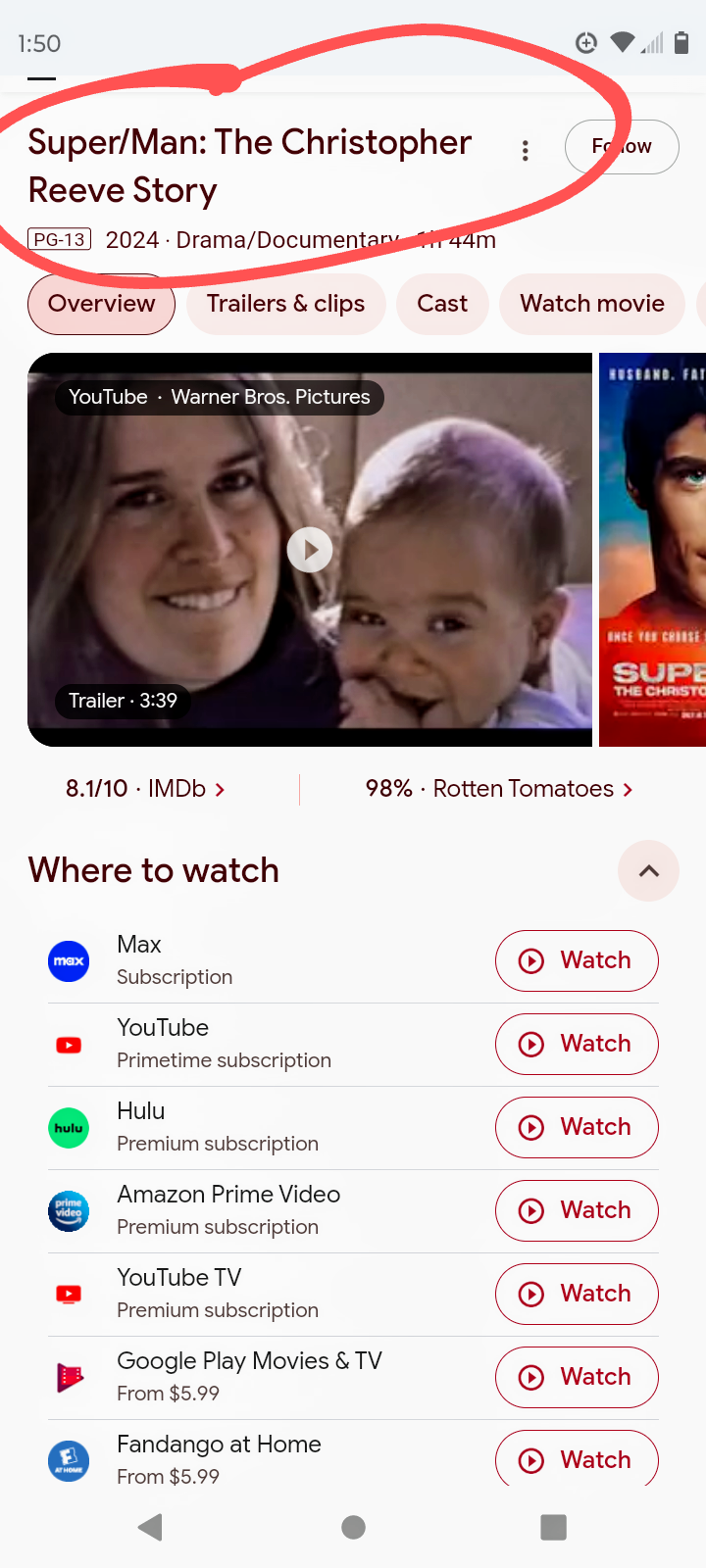Open the three-dot overflow menu
The width and height of the screenshot is (706, 1568).
526,150
